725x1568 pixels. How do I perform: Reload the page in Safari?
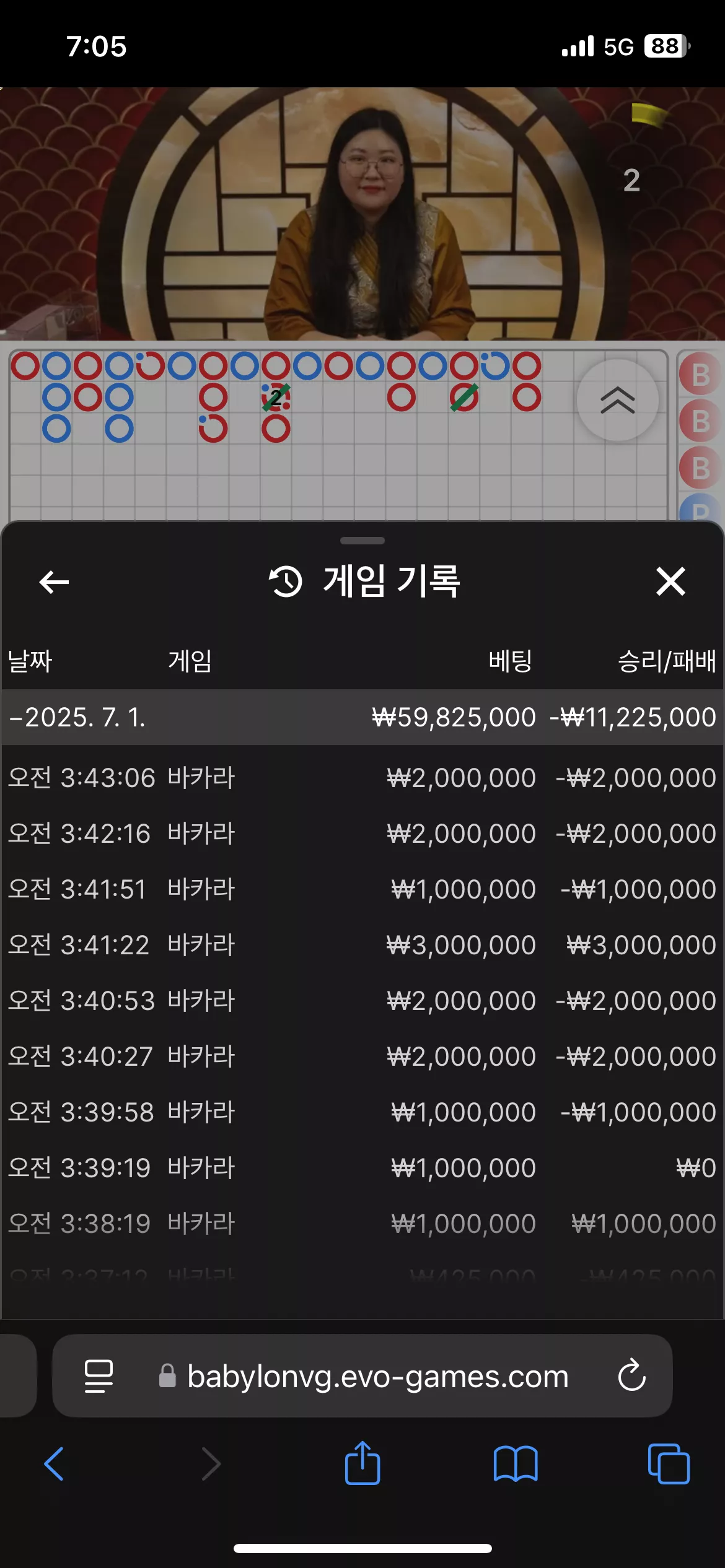tap(631, 1376)
